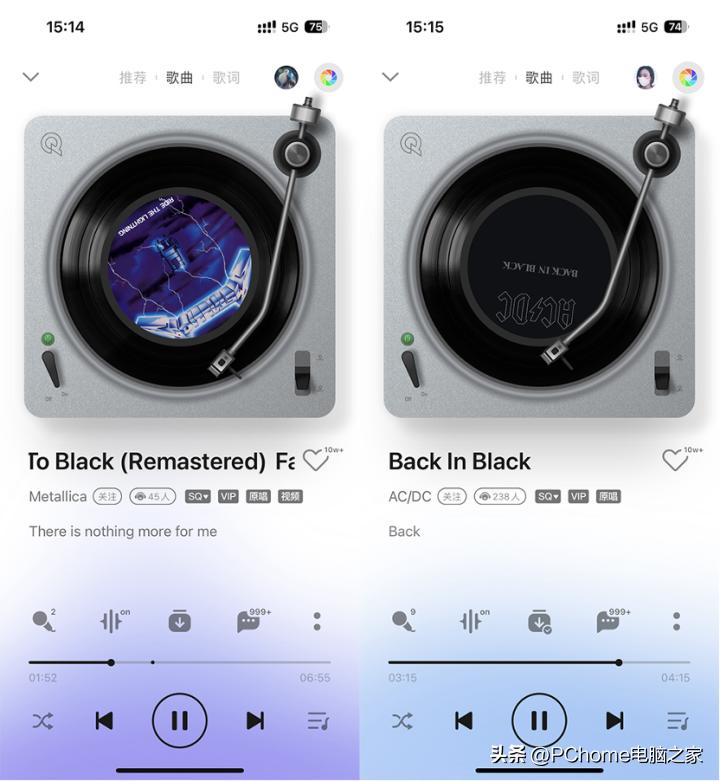This screenshot has height=781, width=720.
Task: Like Back In Black with heart icon
Action: tap(675, 459)
